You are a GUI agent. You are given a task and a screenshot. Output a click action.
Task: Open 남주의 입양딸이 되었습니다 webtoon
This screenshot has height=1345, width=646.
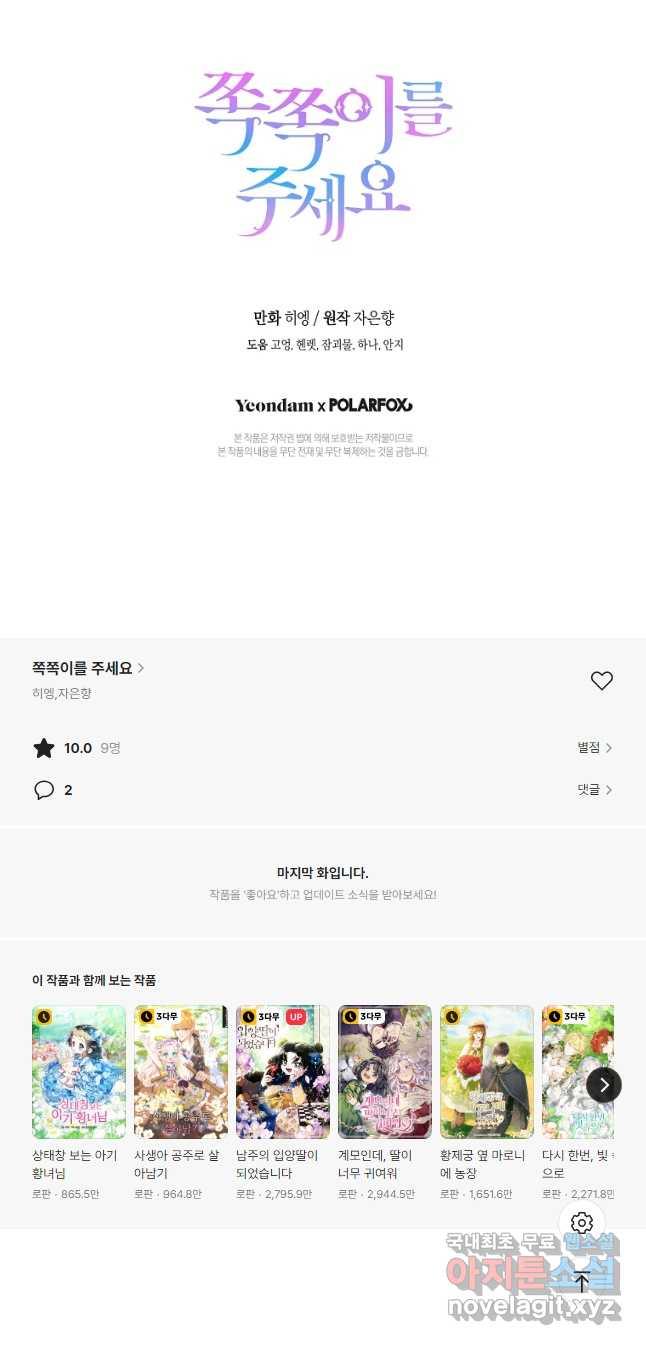pyautogui.click(x=283, y=1072)
